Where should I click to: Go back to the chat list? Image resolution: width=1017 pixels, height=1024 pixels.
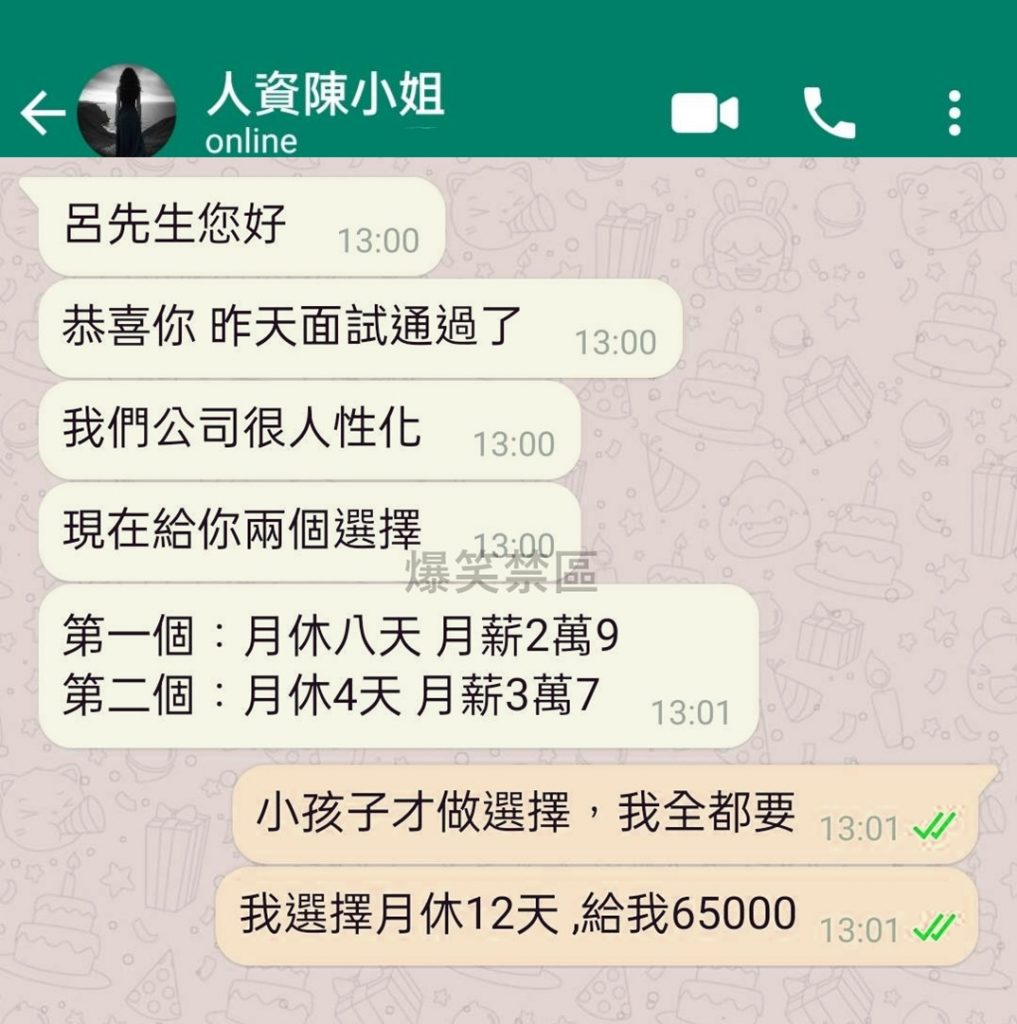coord(42,114)
